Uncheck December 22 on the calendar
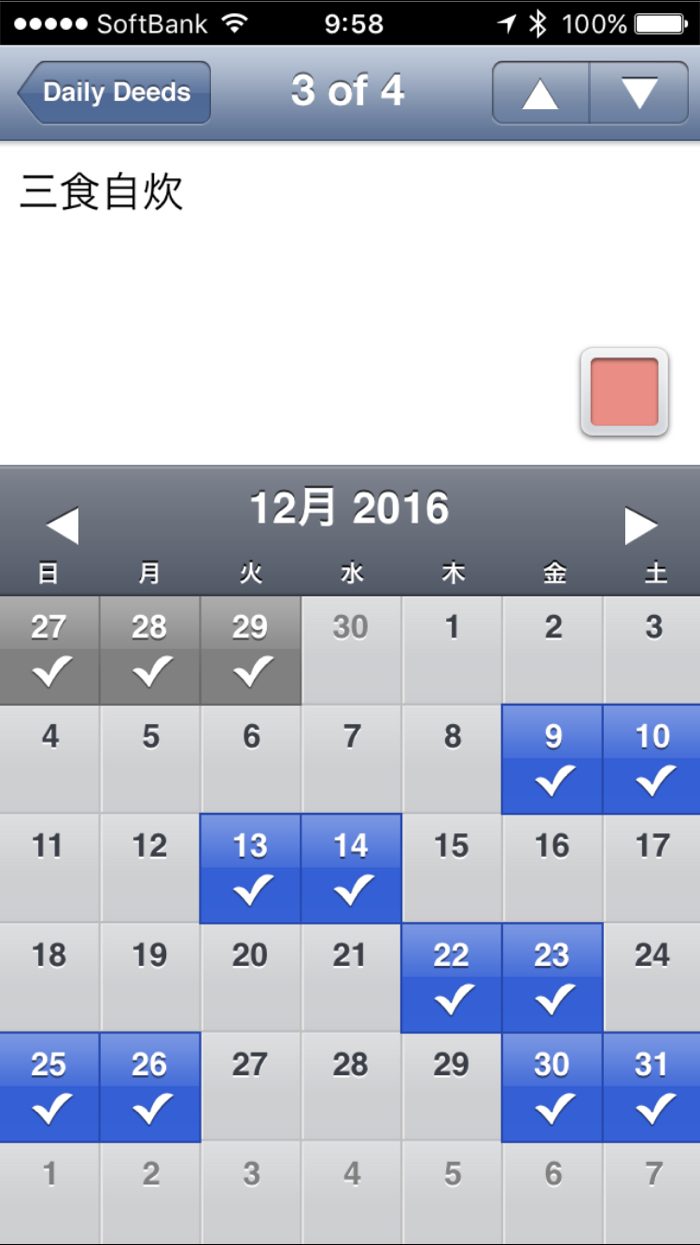700x1245 pixels. click(451, 978)
